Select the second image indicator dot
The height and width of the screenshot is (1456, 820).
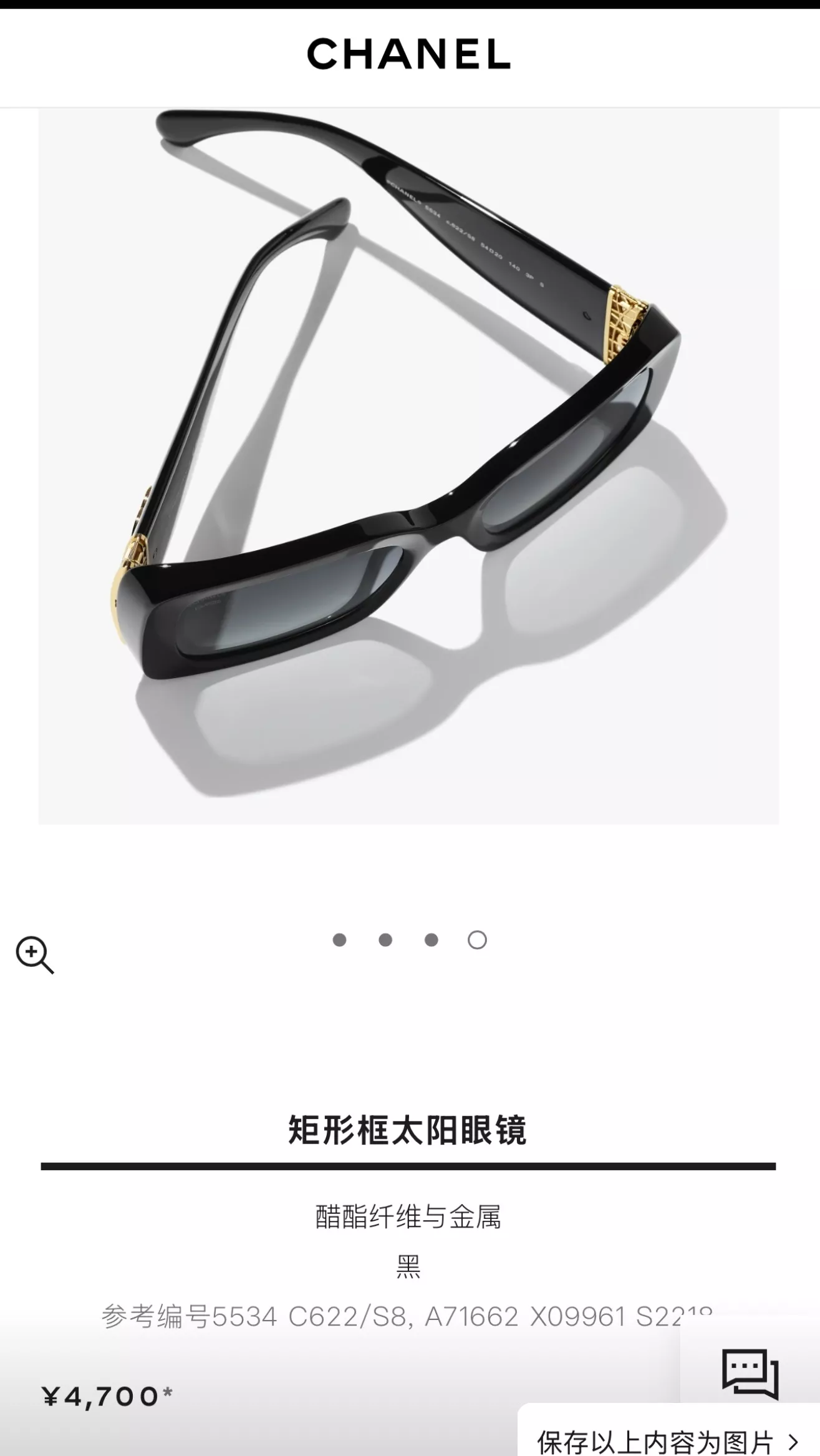pyautogui.click(x=385, y=939)
